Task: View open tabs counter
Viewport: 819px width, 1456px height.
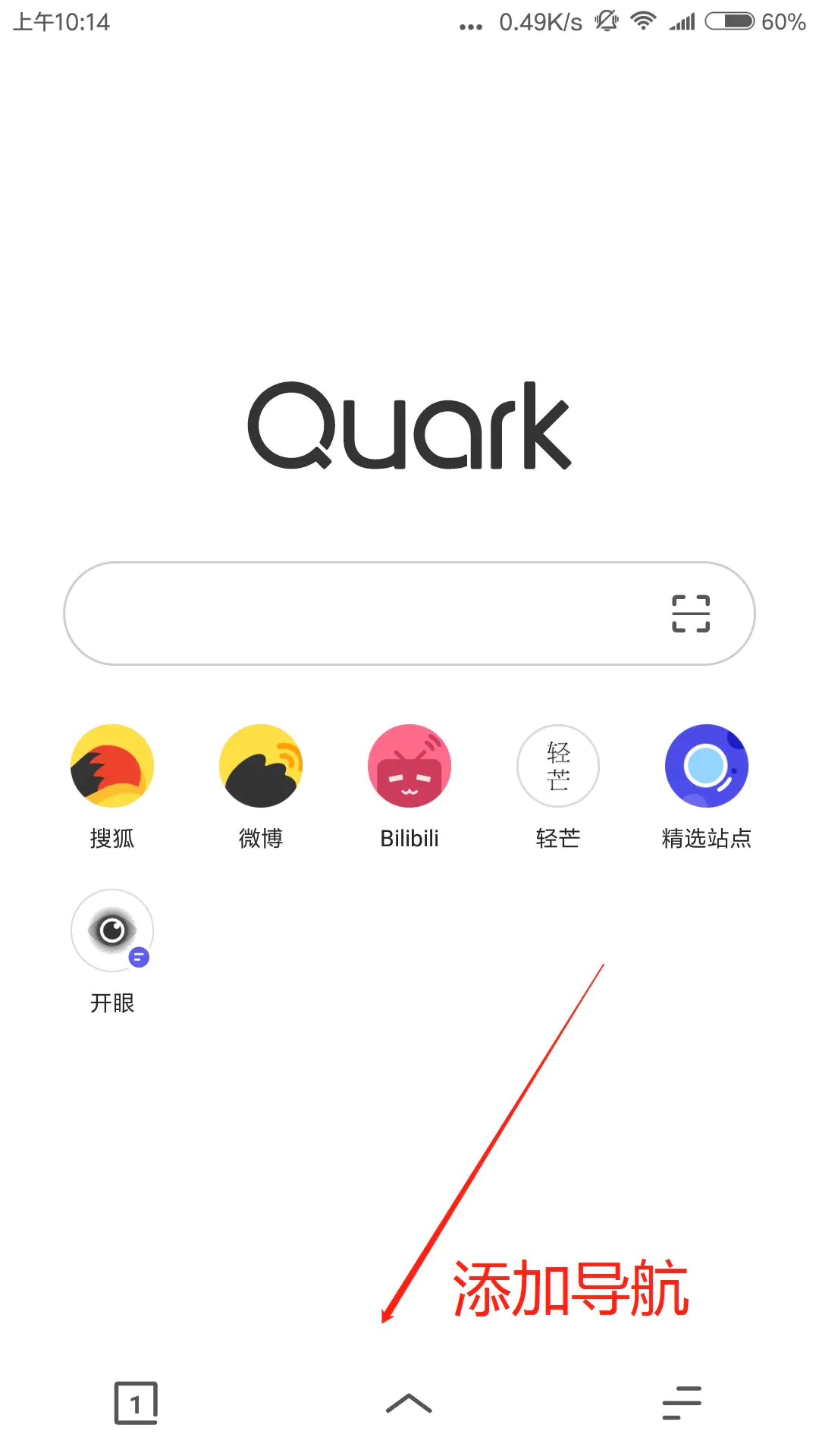Action: pyautogui.click(x=136, y=1403)
